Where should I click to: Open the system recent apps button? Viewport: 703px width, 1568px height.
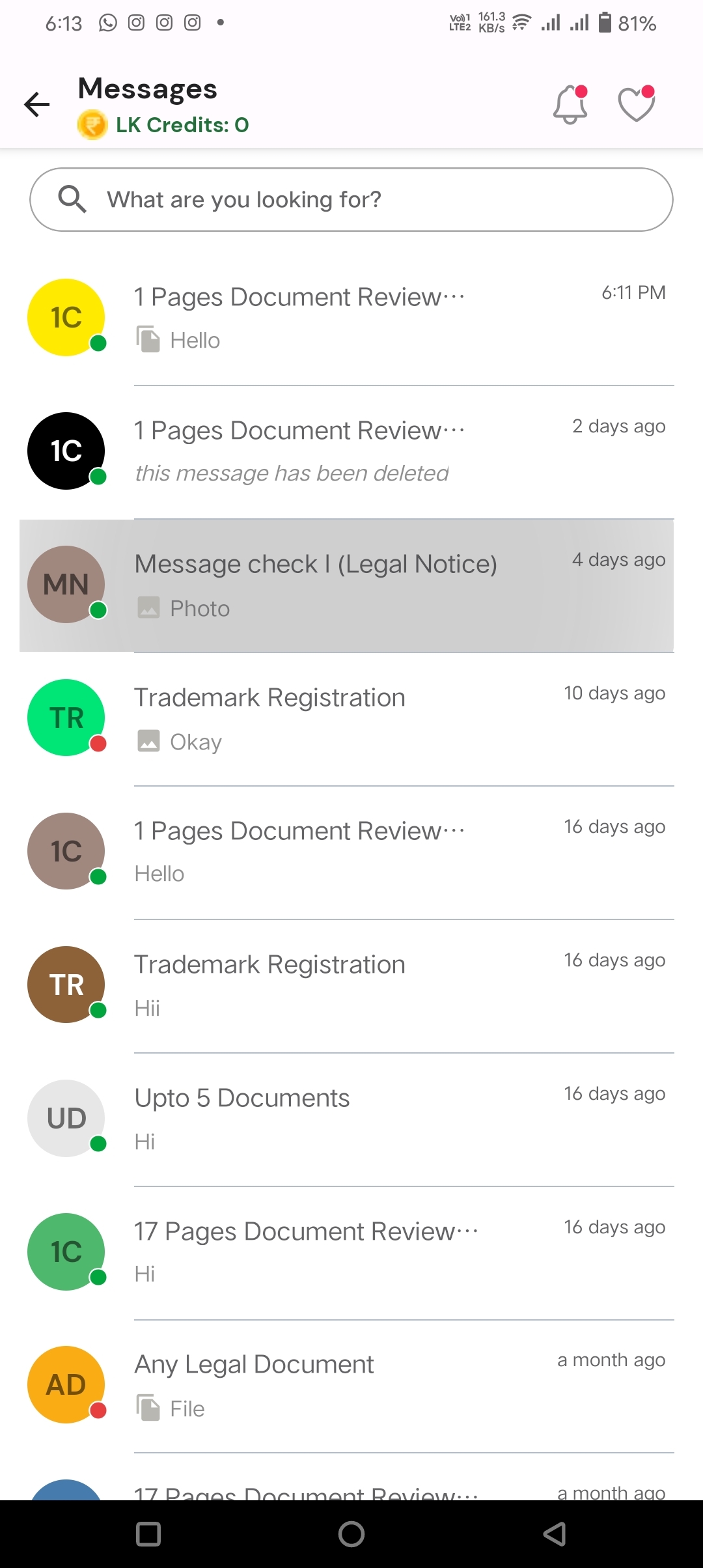pyautogui.click(x=148, y=1534)
